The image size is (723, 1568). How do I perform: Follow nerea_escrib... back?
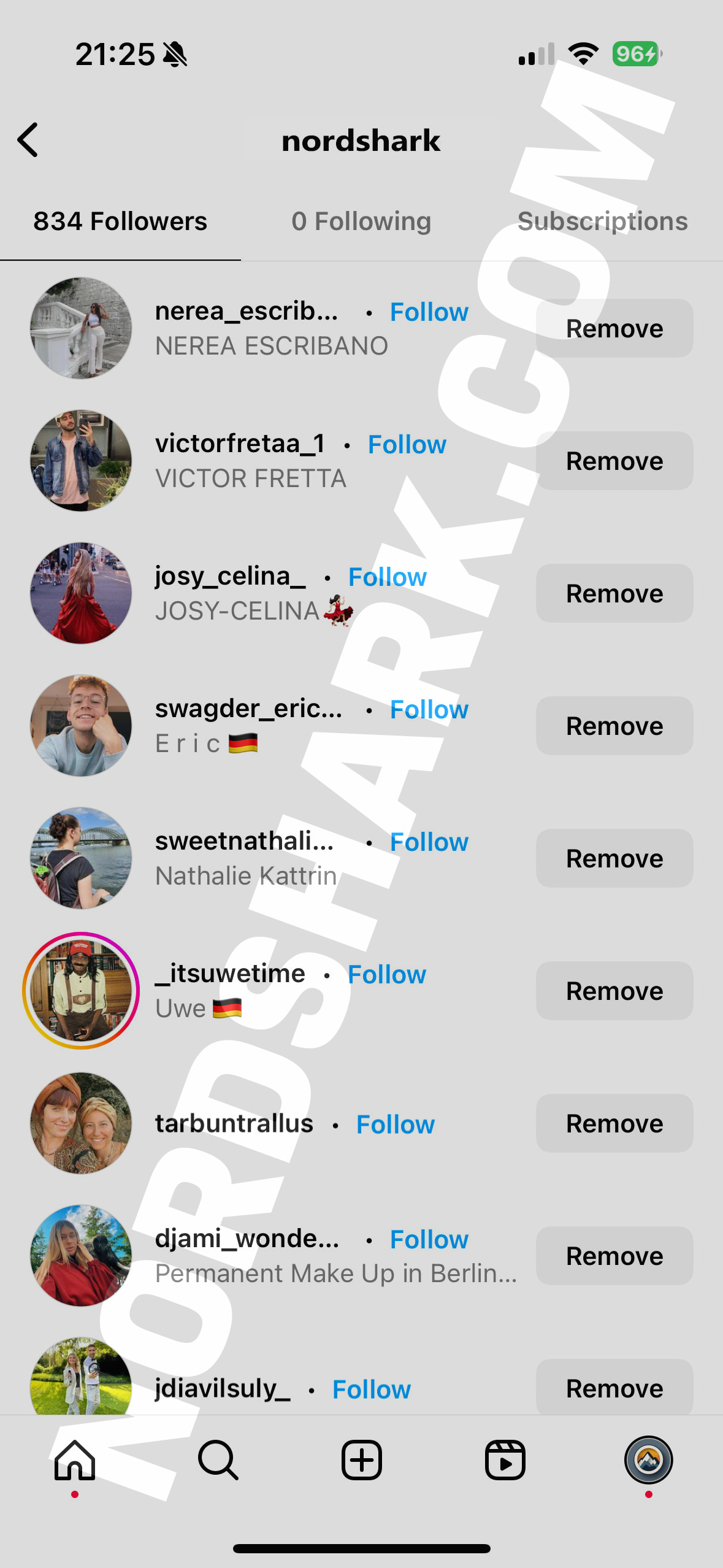click(x=429, y=312)
